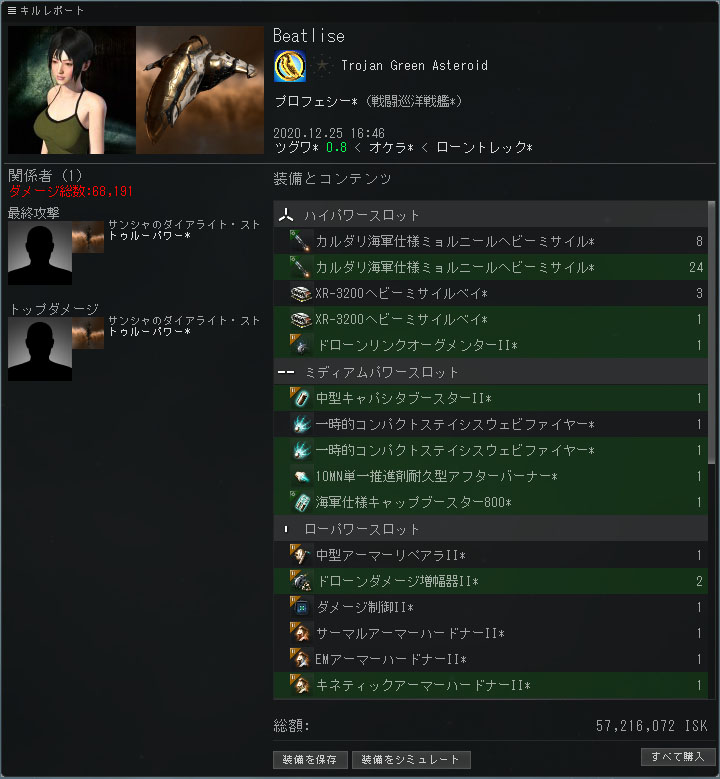Image resolution: width=720 pixels, height=779 pixels.
Task: View Beatlise's character portrait
Action: pos(70,90)
